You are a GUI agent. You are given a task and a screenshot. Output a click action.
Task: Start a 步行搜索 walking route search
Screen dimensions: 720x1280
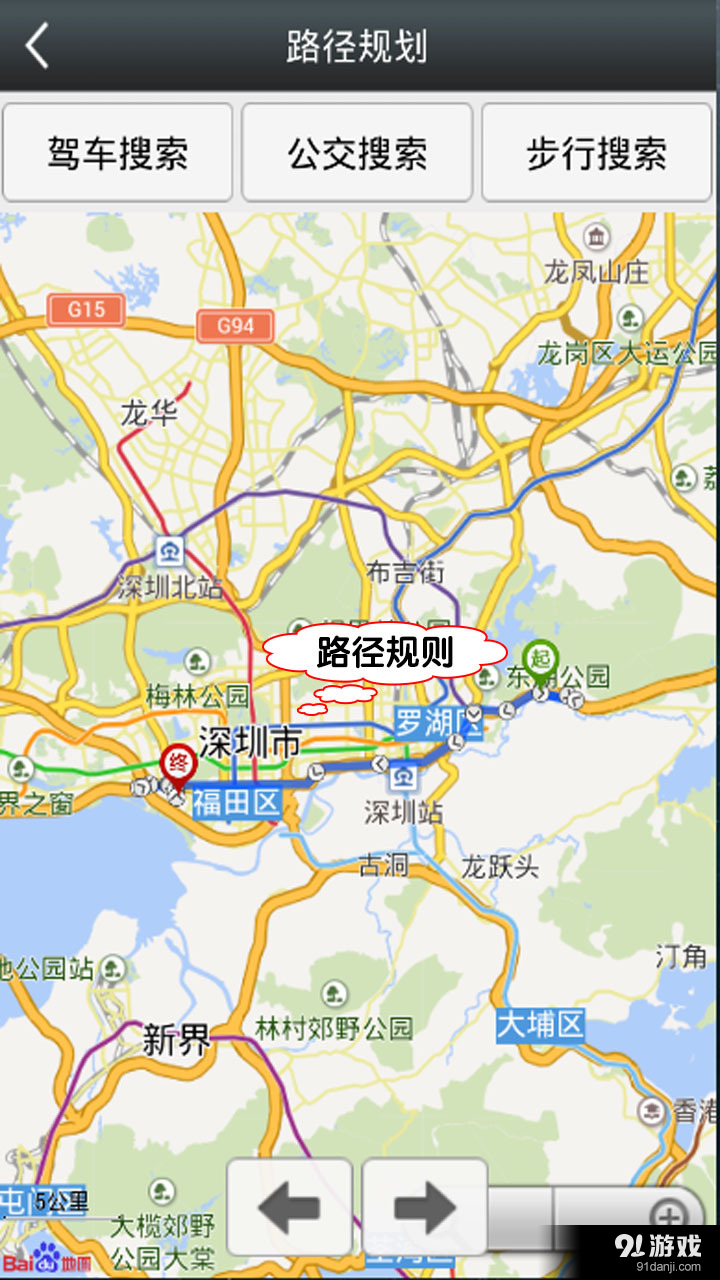(597, 153)
